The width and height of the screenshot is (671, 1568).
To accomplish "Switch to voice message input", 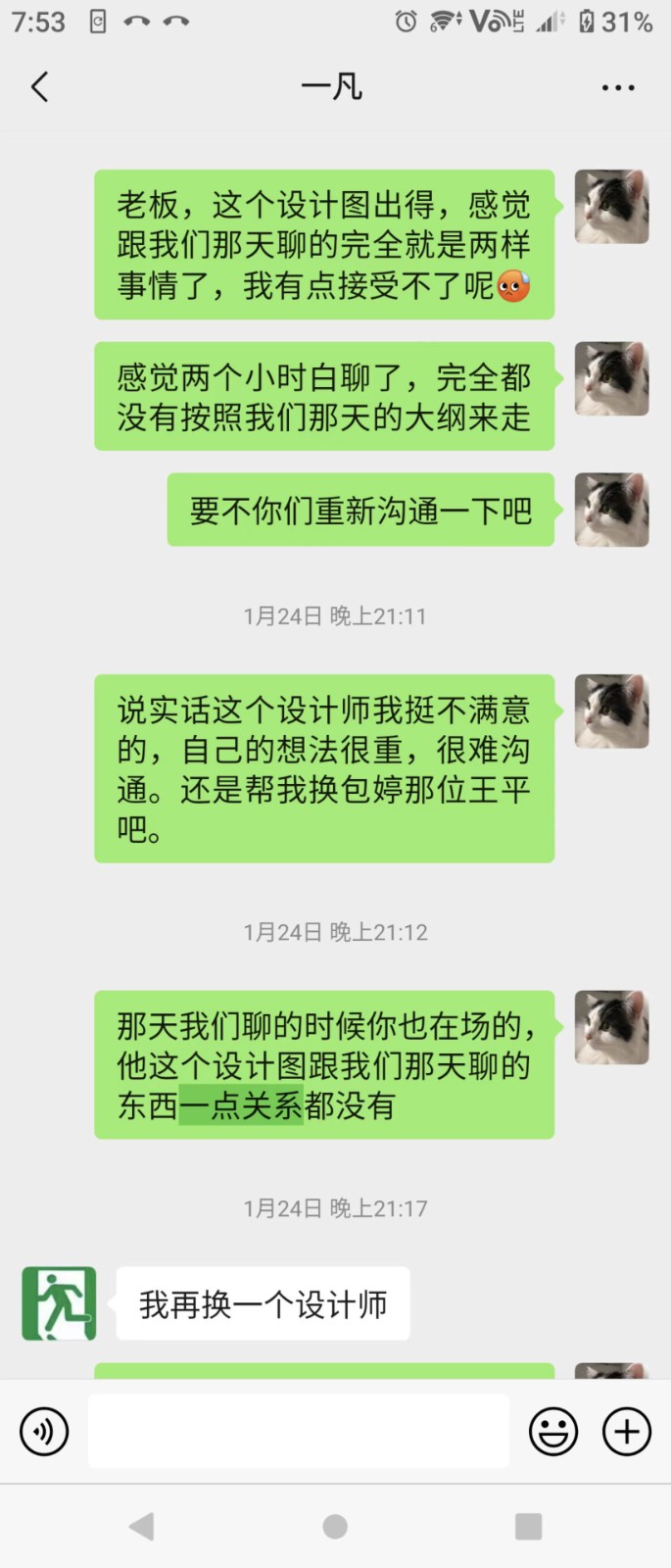I will point(45,1432).
